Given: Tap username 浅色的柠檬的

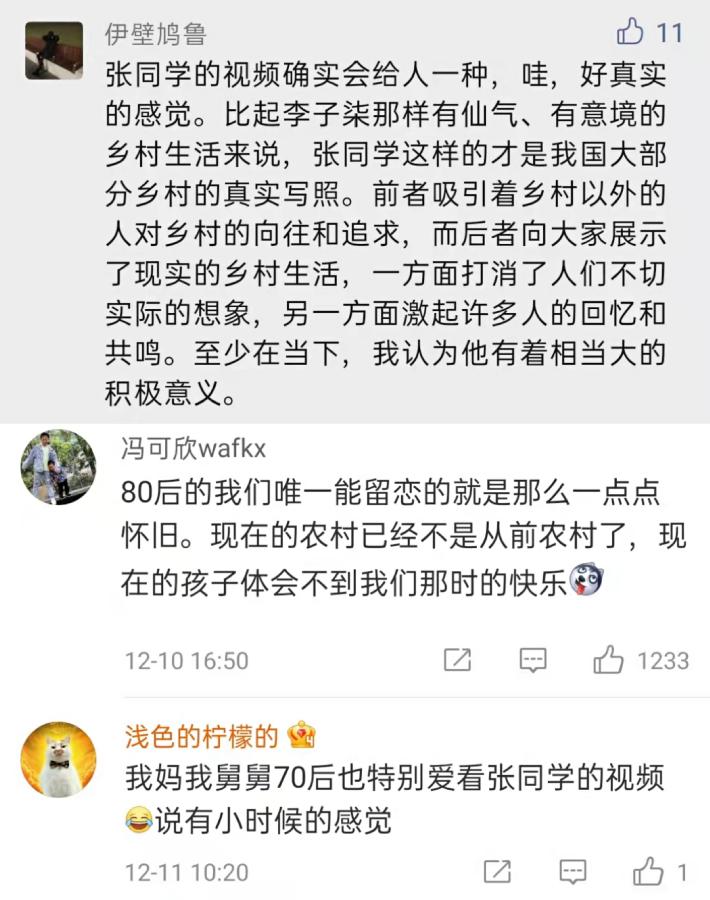Looking at the screenshot, I should pyautogui.click(x=200, y=737).
